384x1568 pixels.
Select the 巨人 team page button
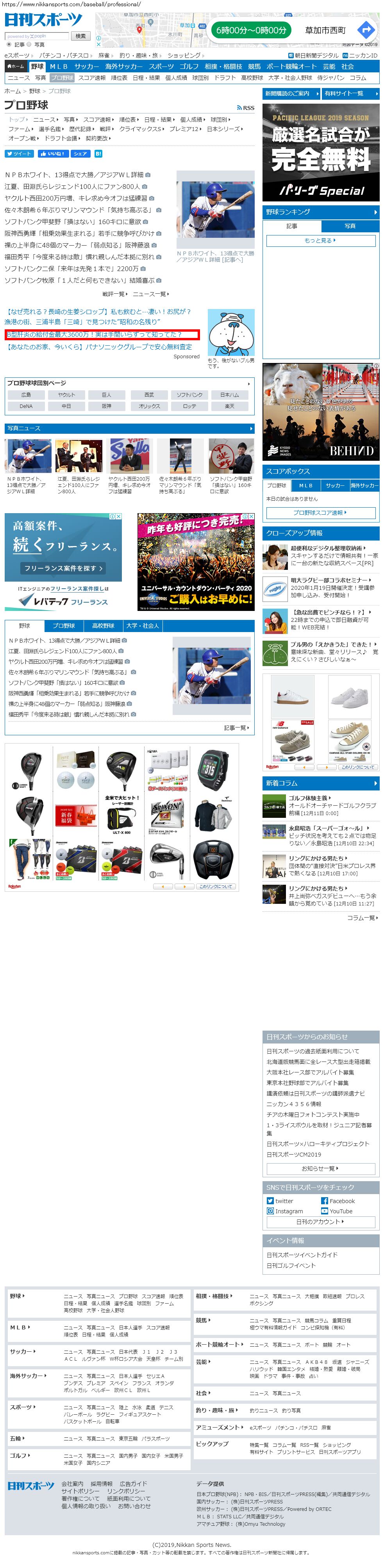tap(106, 394)
